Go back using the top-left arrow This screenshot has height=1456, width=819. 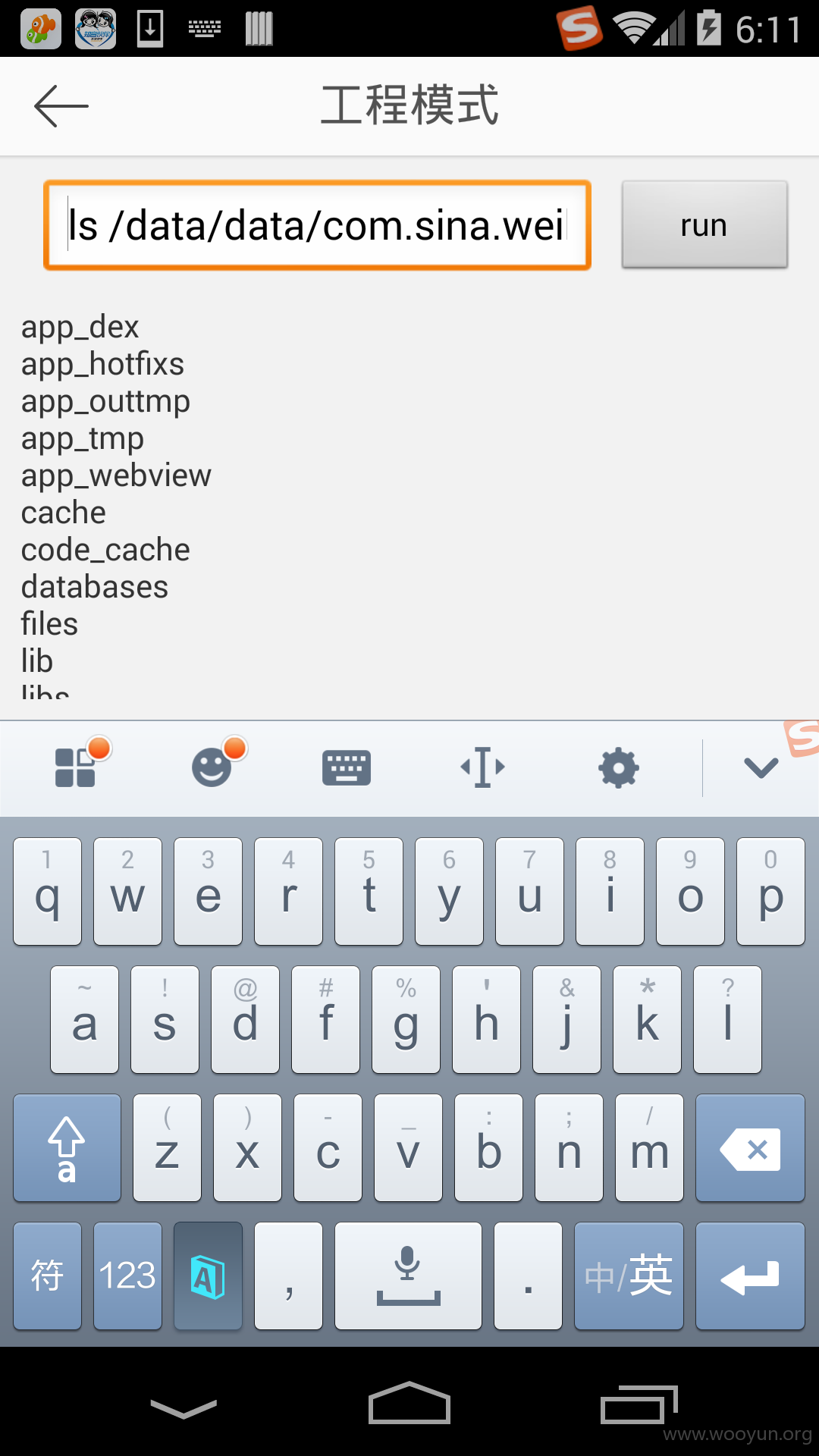point(61,106)
